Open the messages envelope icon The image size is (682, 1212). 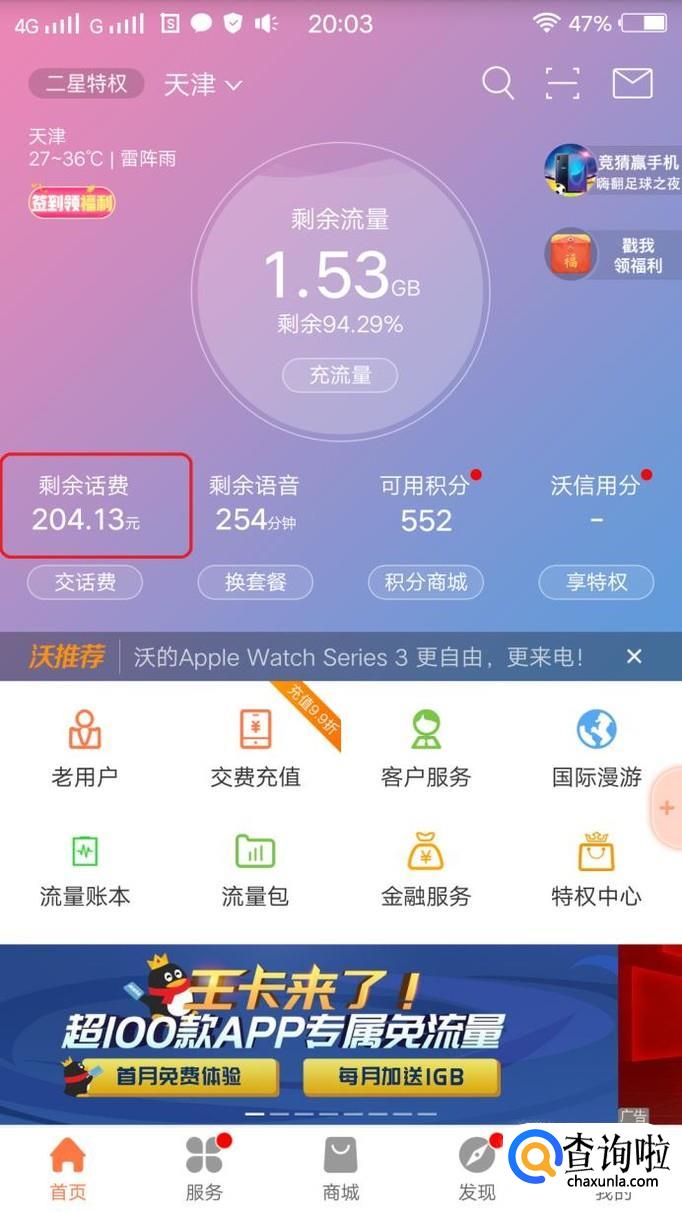[x=632, y=83]
